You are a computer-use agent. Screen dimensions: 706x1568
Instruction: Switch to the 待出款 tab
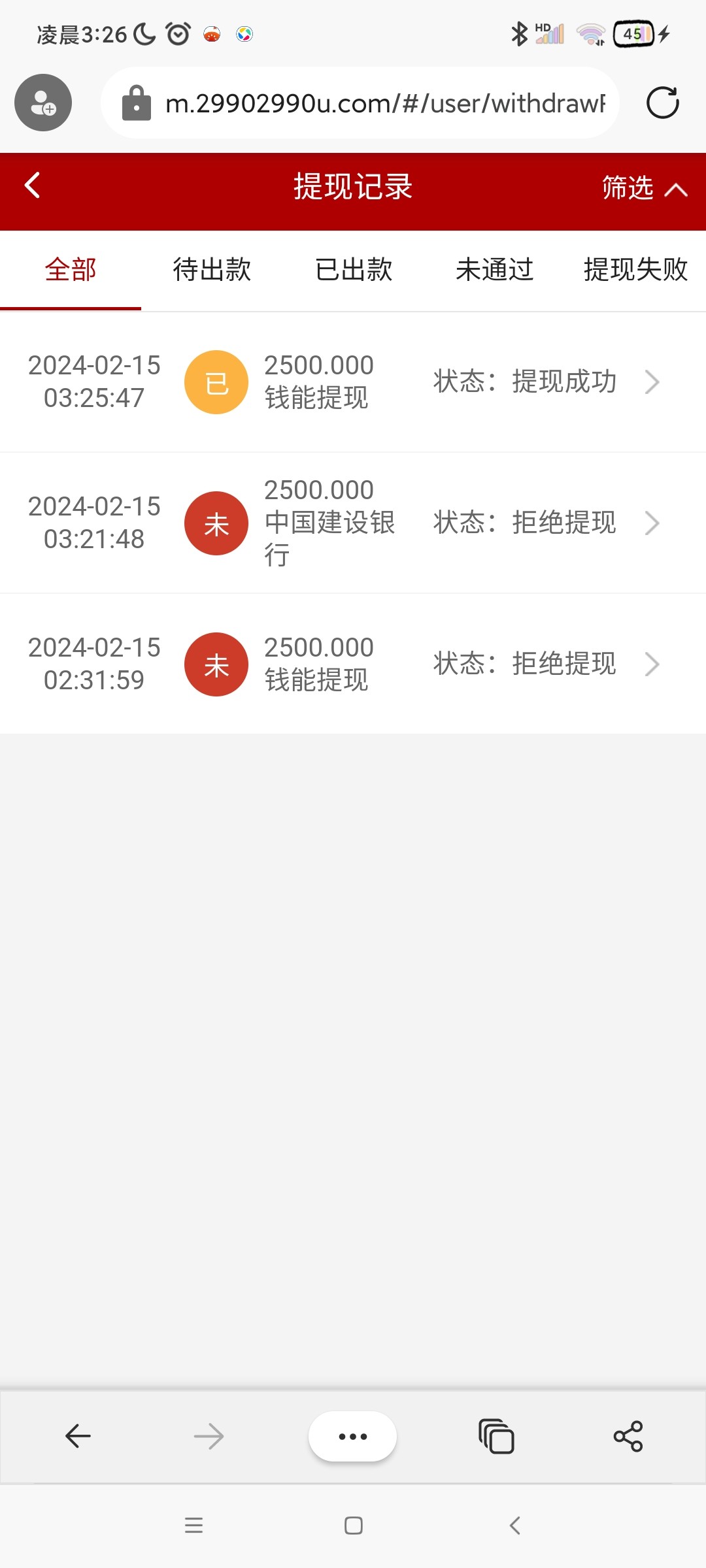[x=212, y=270]
